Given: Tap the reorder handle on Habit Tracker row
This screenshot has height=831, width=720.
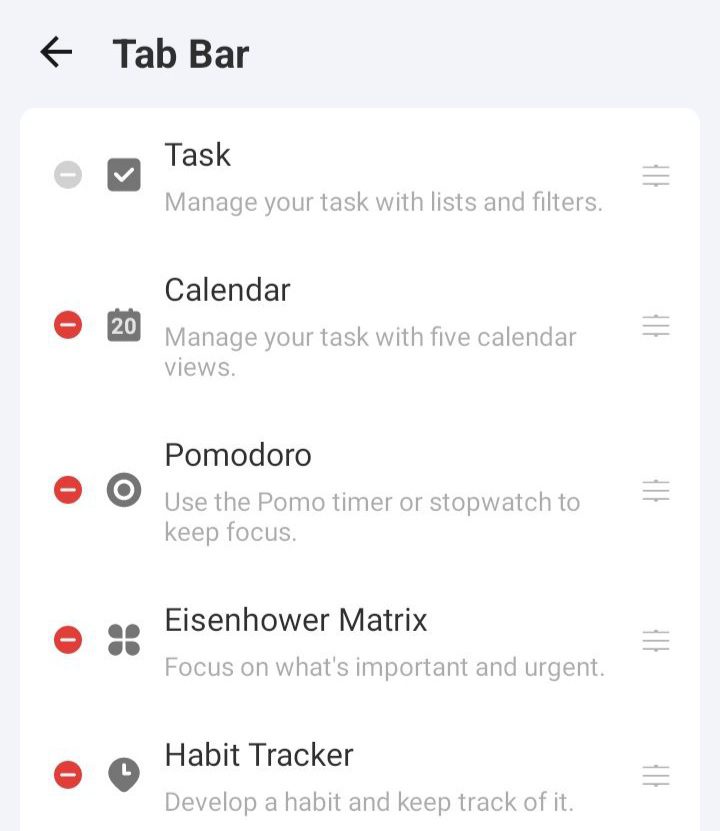Looking at the screenshot, I should point(655,774).
